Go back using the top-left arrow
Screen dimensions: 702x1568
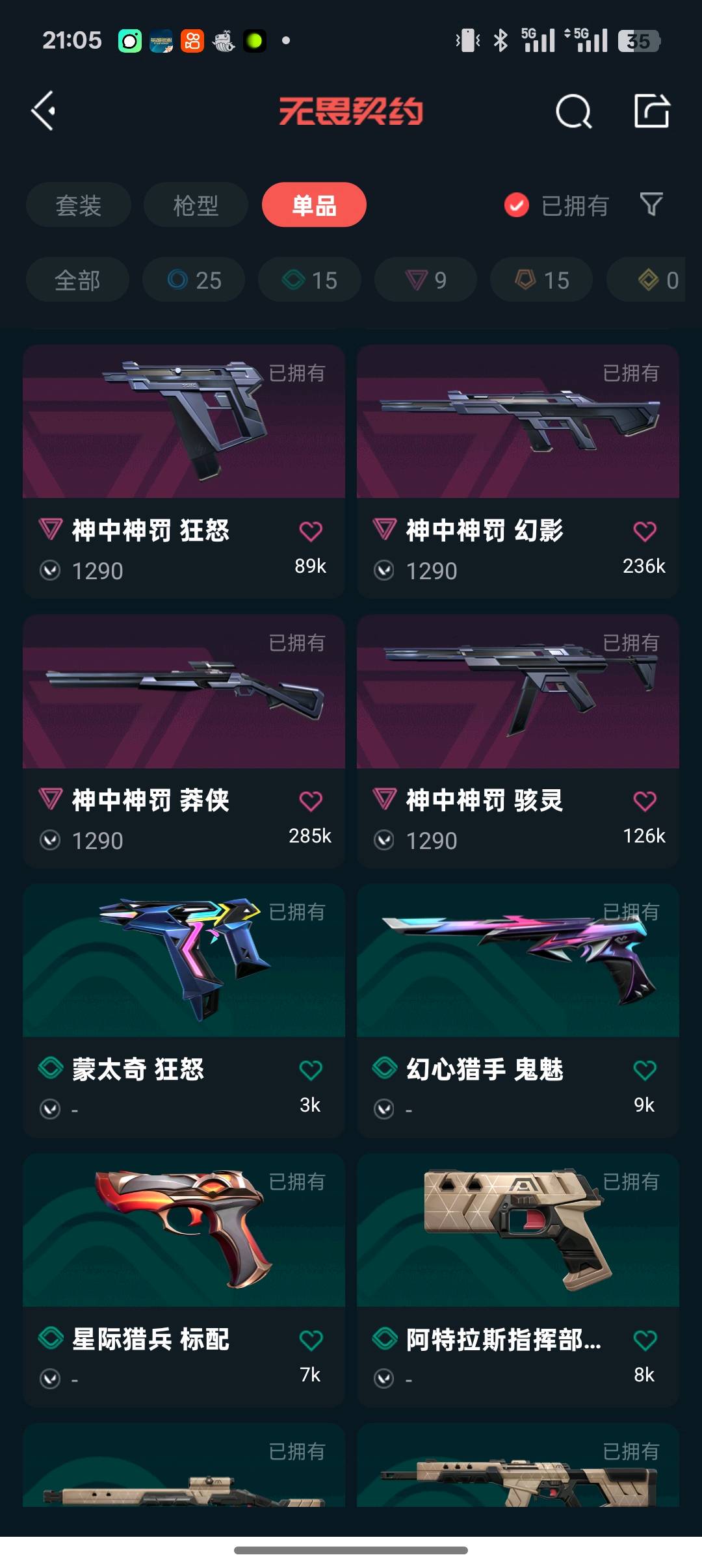tap(44, 111)
